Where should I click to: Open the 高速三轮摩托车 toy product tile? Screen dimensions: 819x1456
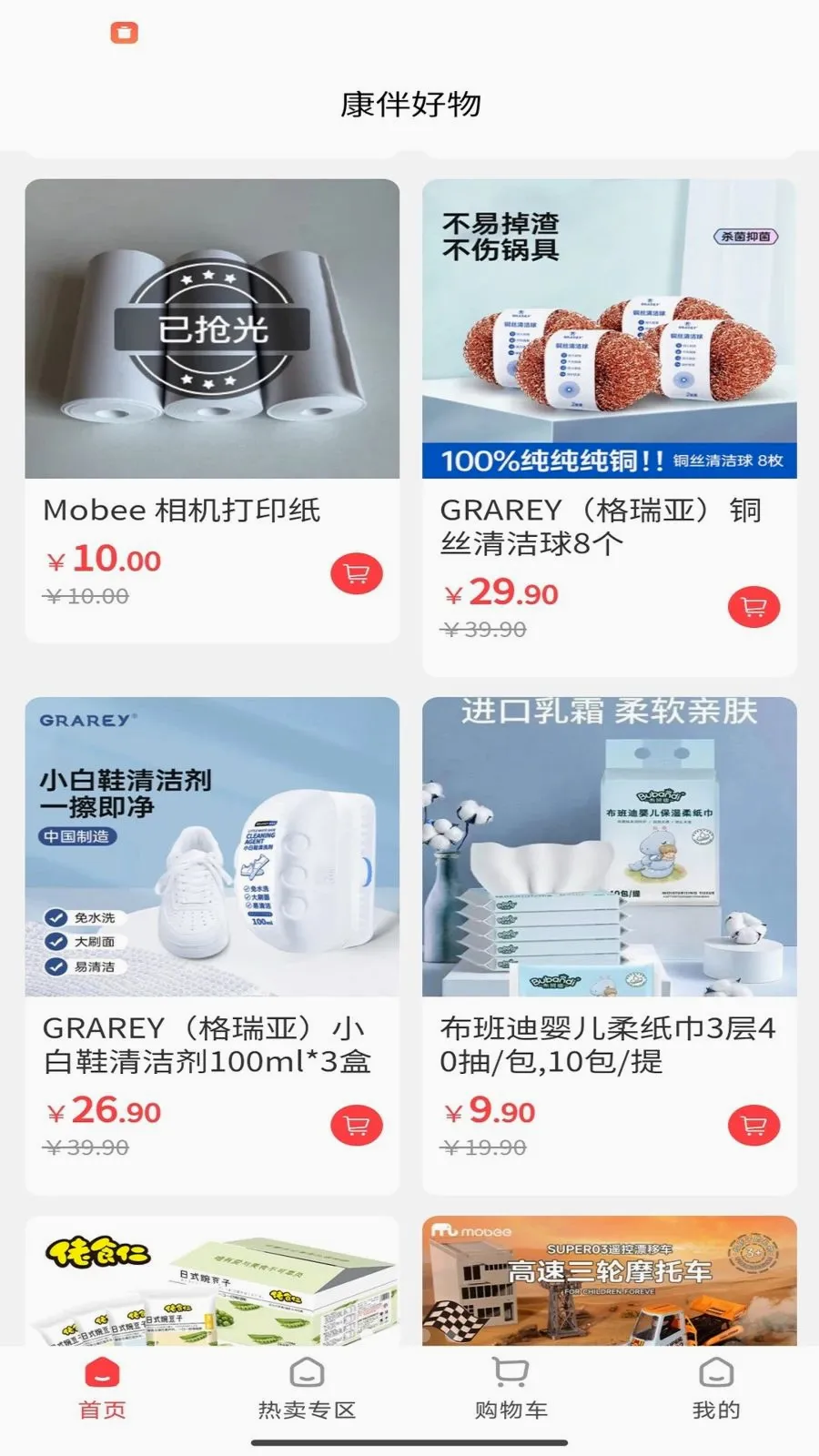[x=609, y=1281]
